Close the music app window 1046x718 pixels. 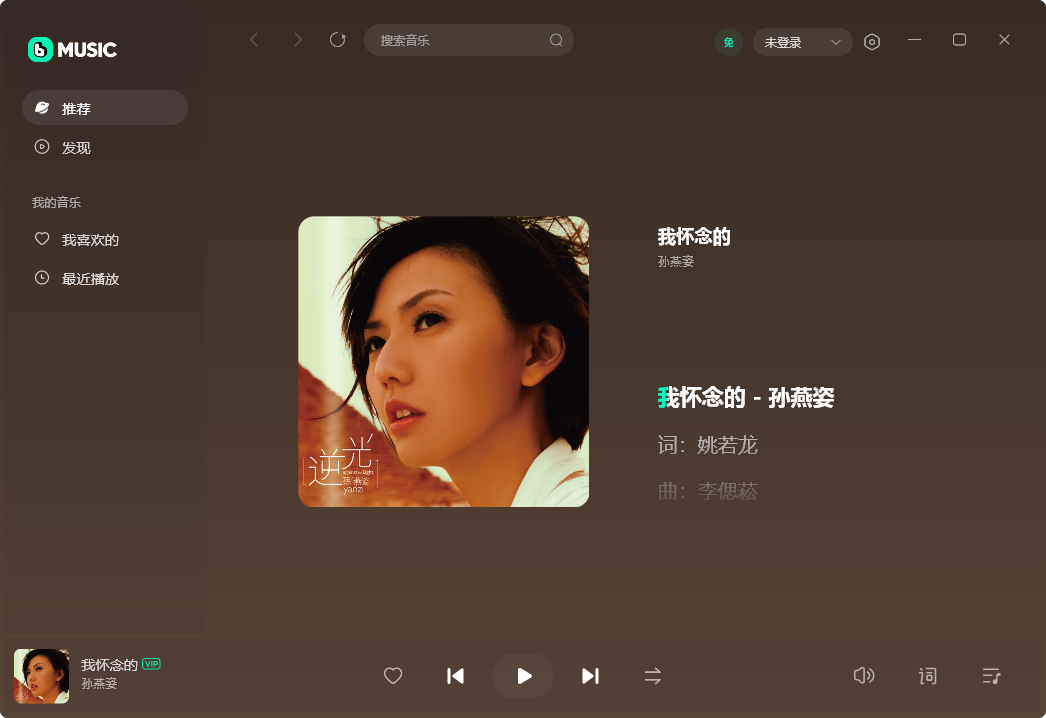click(1004, 40)
